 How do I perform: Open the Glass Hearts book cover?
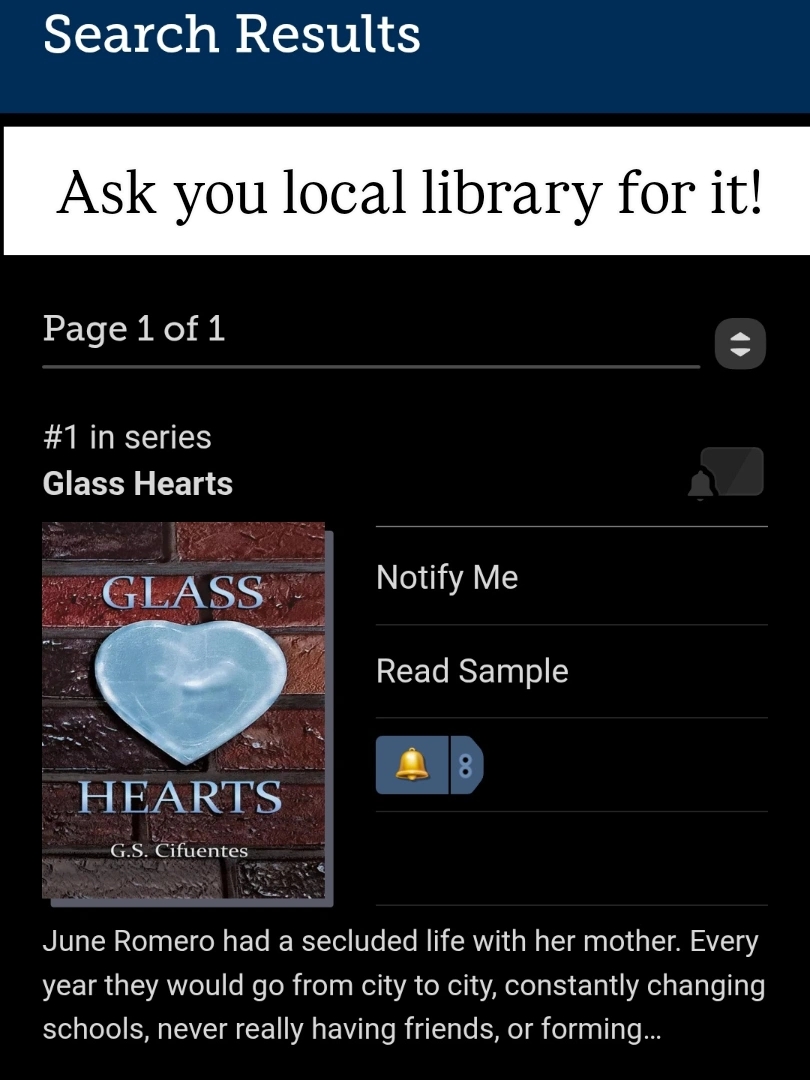pos(185,710)
